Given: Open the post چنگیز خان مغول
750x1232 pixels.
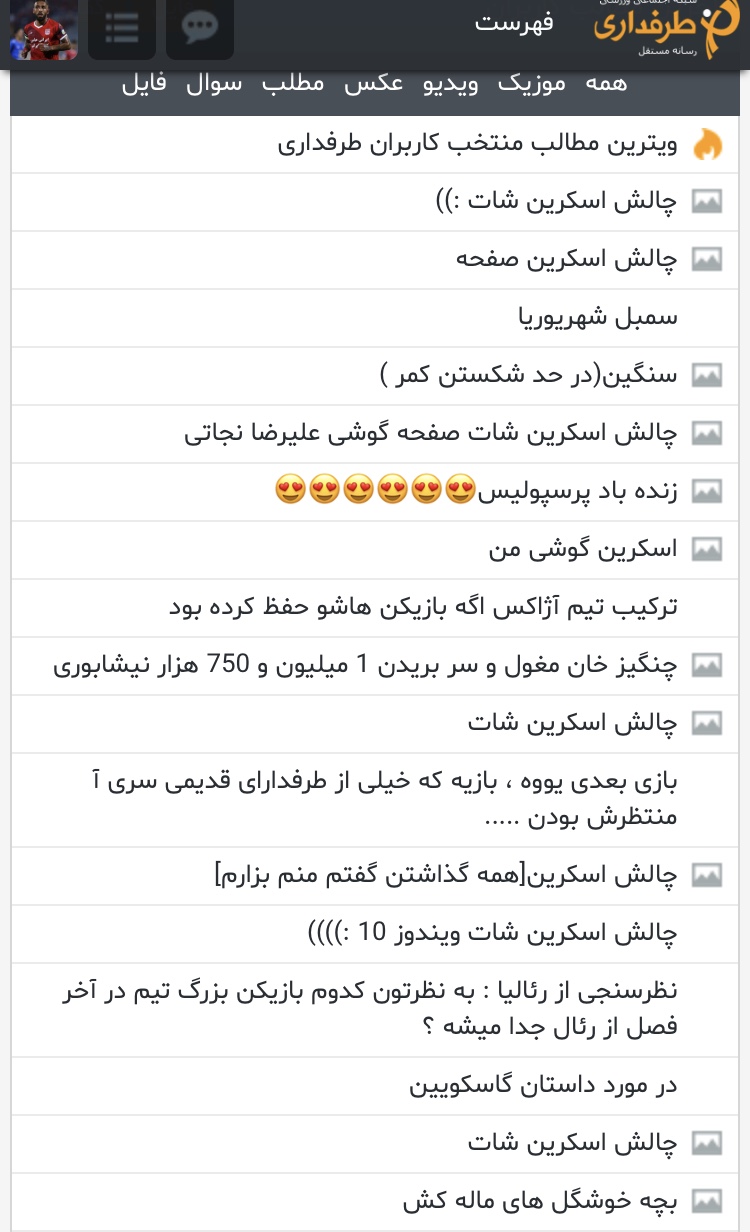Looking at the screenshot, I should [365, 666].
